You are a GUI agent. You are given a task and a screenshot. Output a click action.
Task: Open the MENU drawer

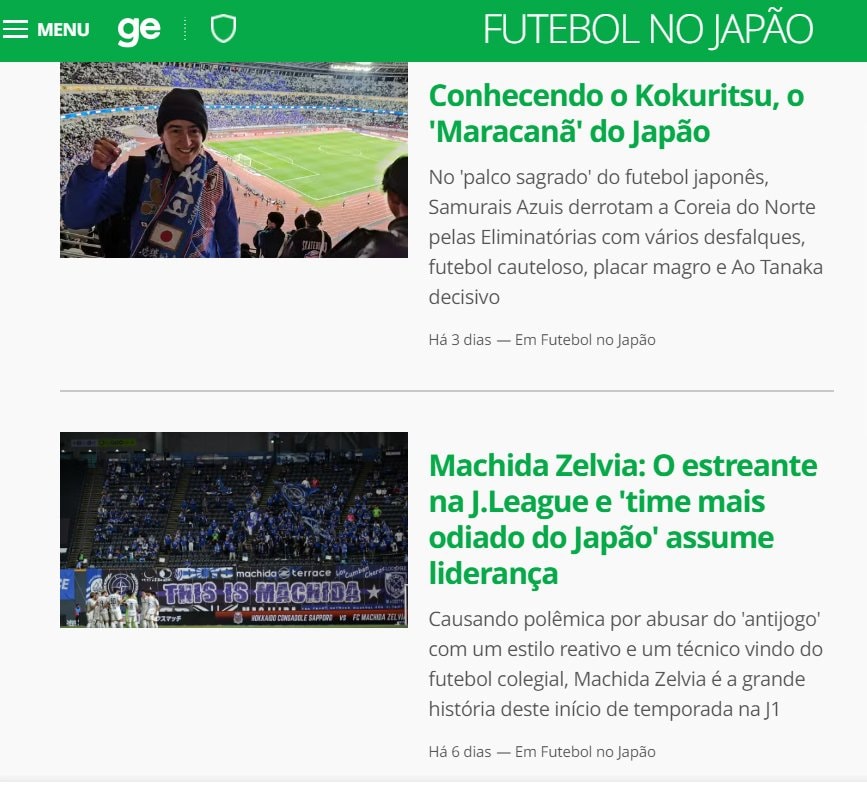(x=46, y=30)
